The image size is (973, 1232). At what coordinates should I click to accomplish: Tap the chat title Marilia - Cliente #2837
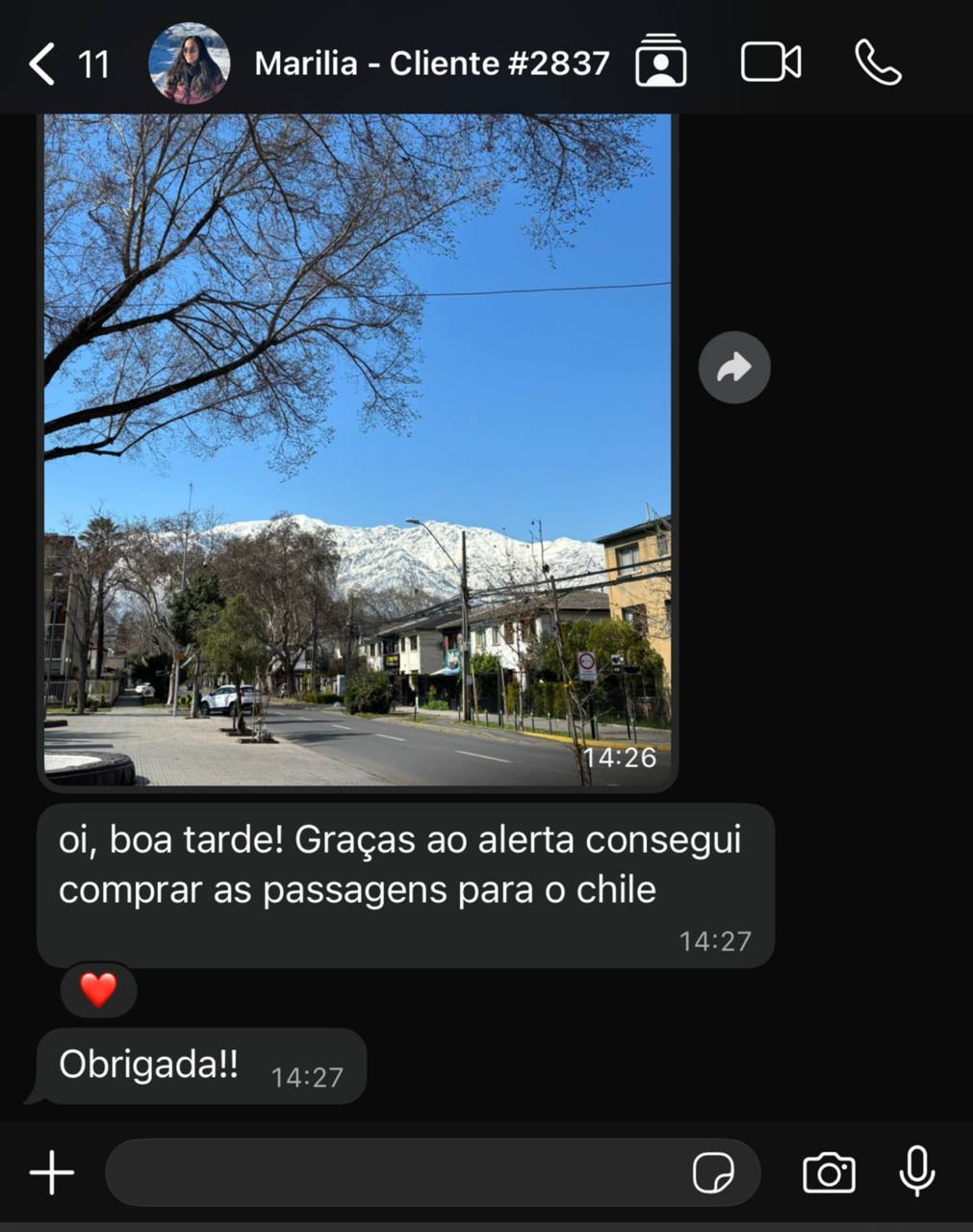[429, 63]
